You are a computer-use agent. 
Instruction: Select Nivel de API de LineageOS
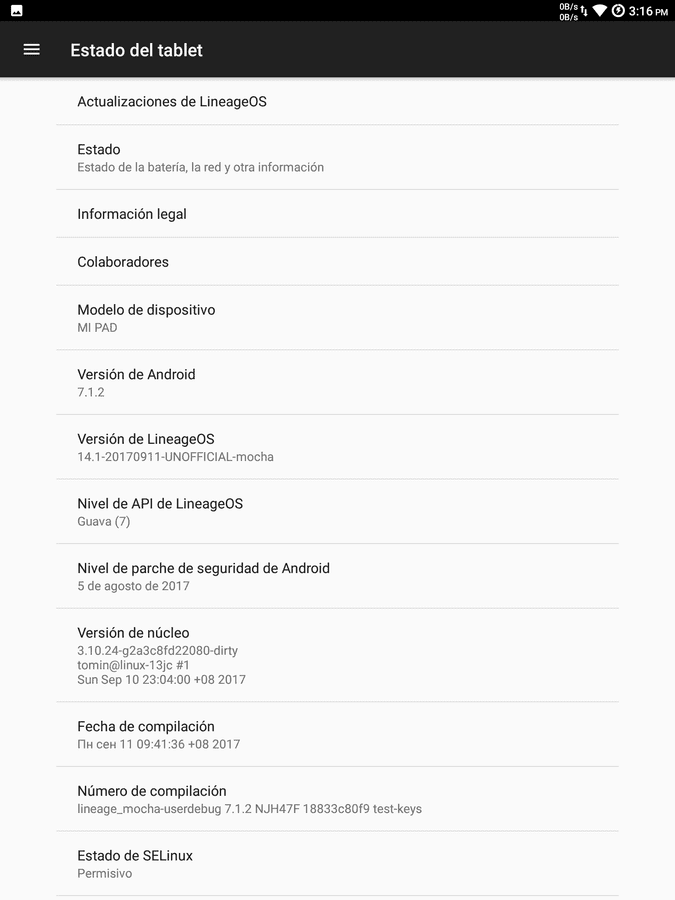pyautogui.click(x=338, y=512)
